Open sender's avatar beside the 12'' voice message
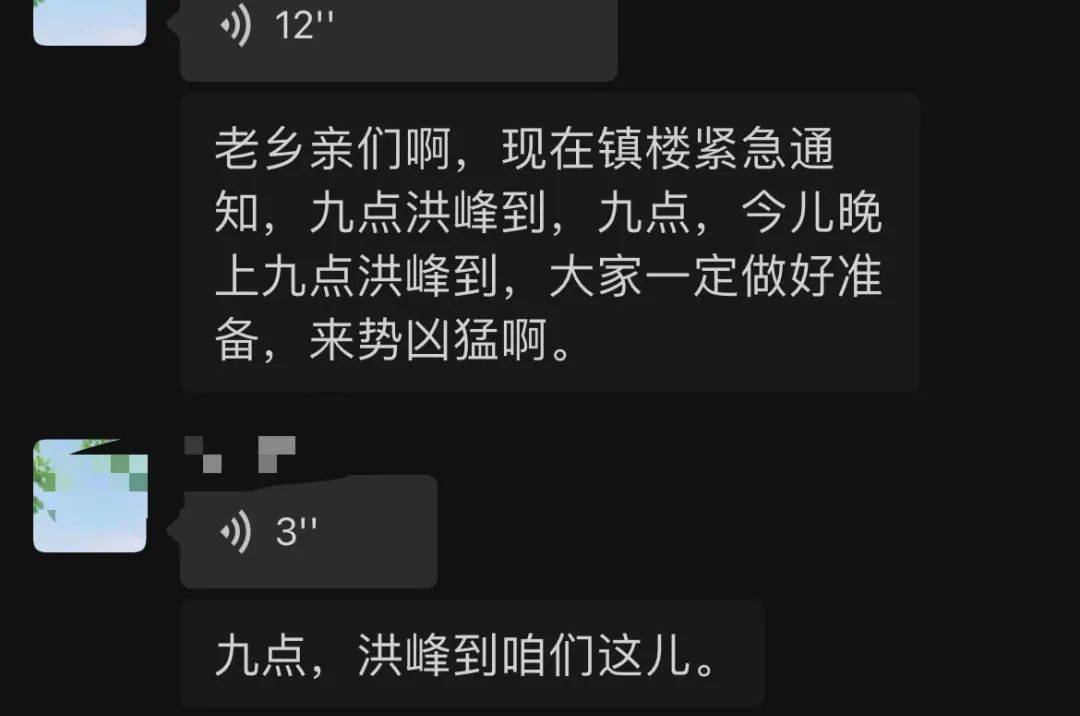Viewport: 1080px width, 716px height. pos(90,22)
